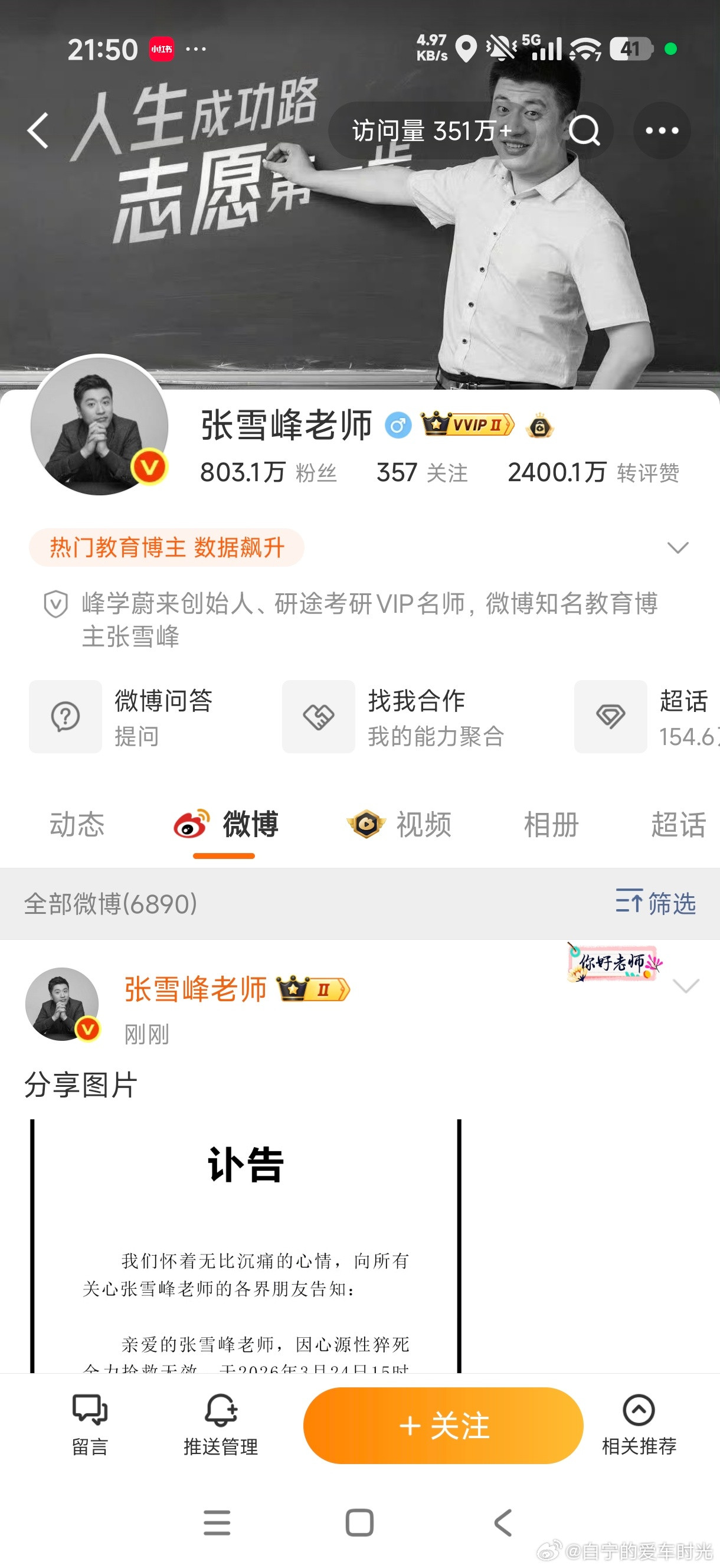This screenshot has height=1568, width=720.
Task: Open search on the profile page
Action: [583, 130]
